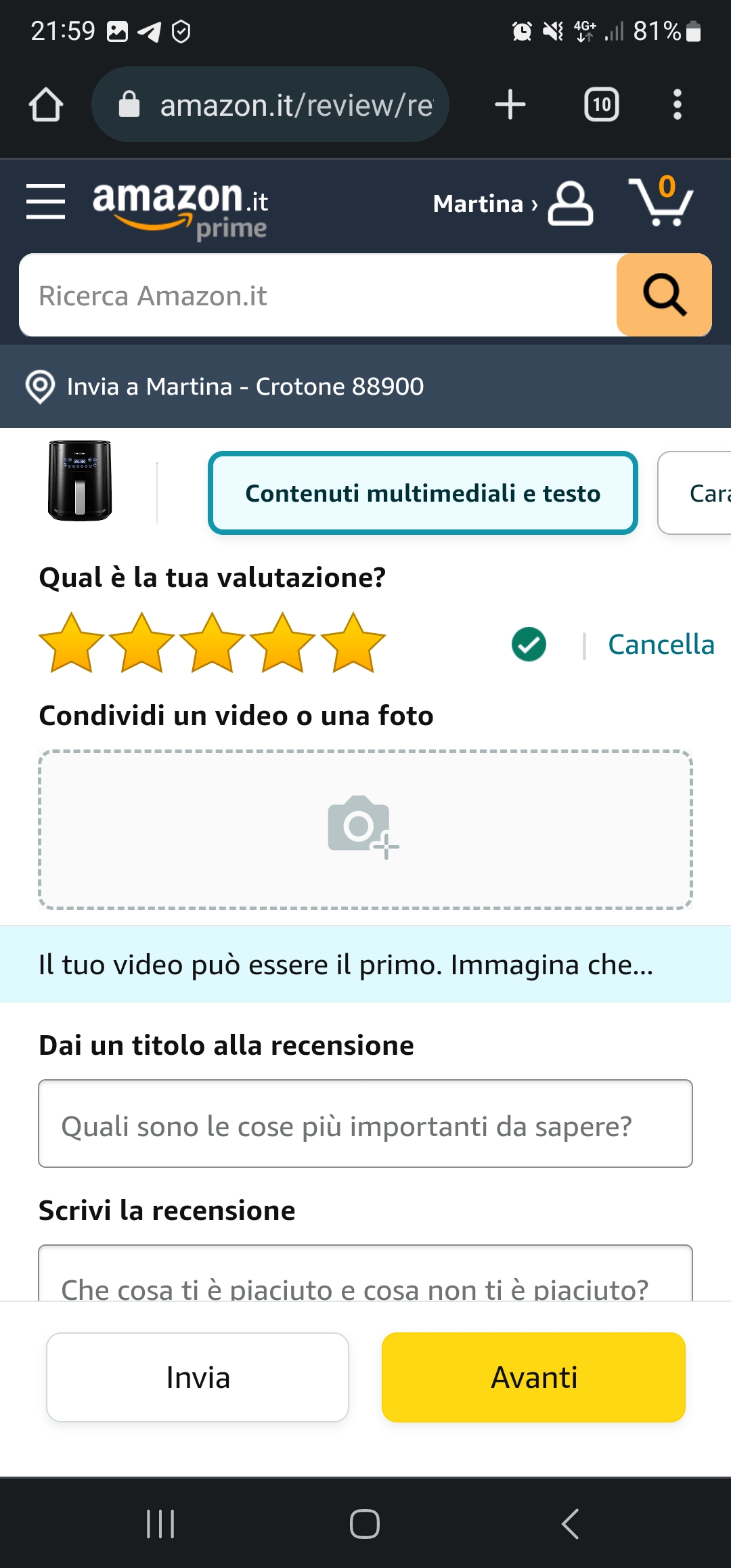The width and height of the screenshot is (731, 1568).
Task: View the shopping cart
Action: [661, 202]
